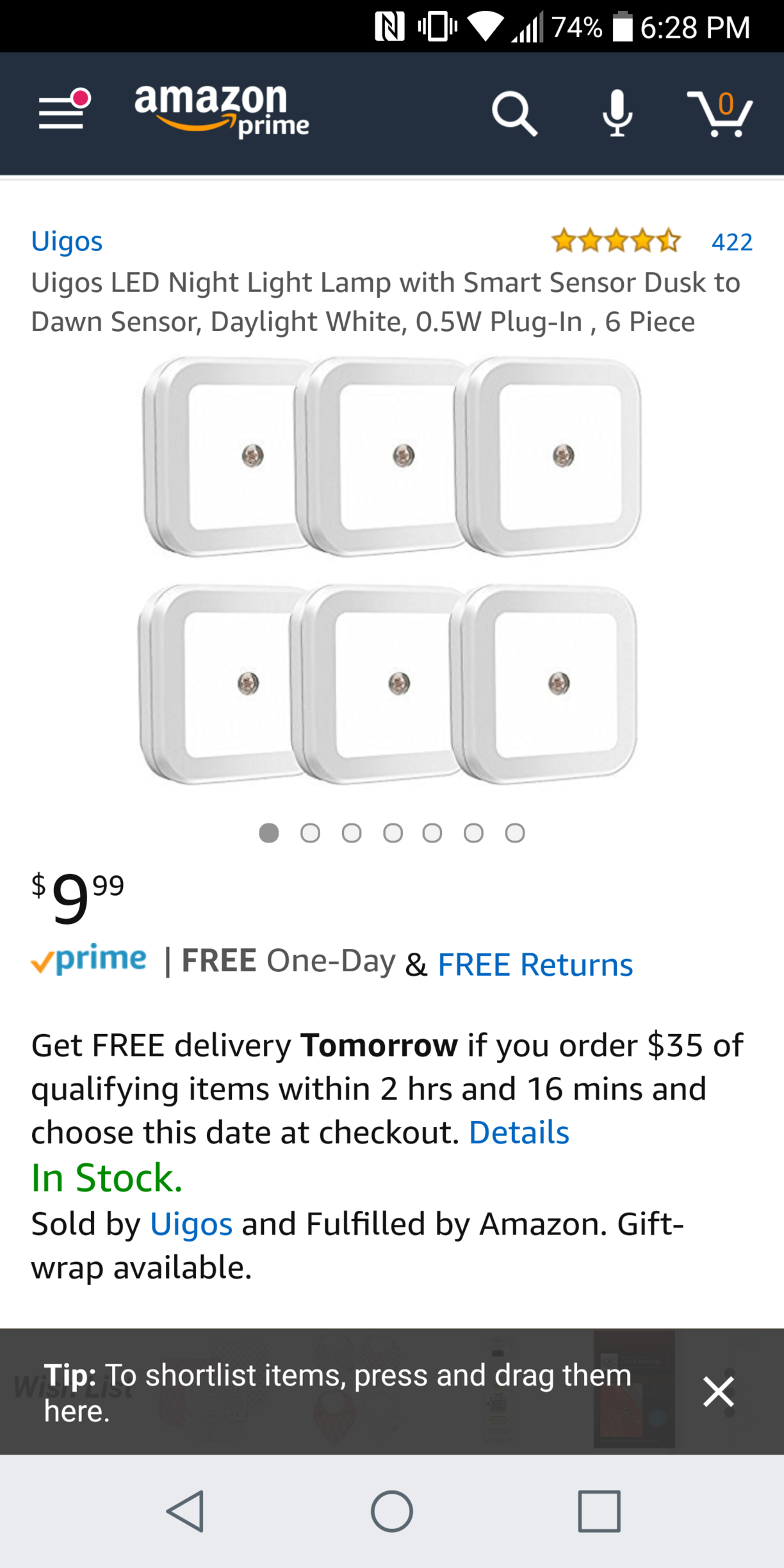View the 422 customer reviews
The width and height of the screenshot is (784, 1568).
[x=731, y=242]
